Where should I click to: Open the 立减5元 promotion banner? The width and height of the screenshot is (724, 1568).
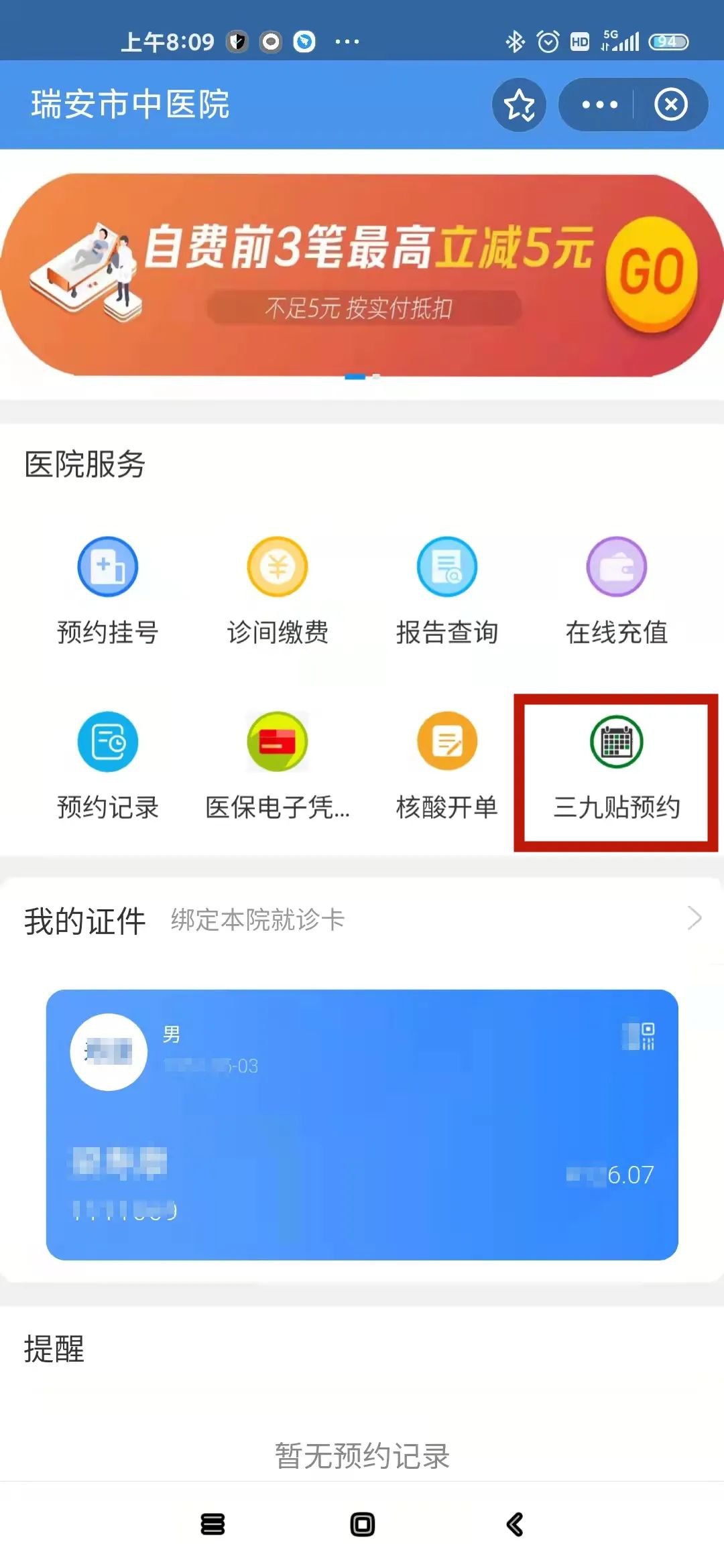point(362,275)
